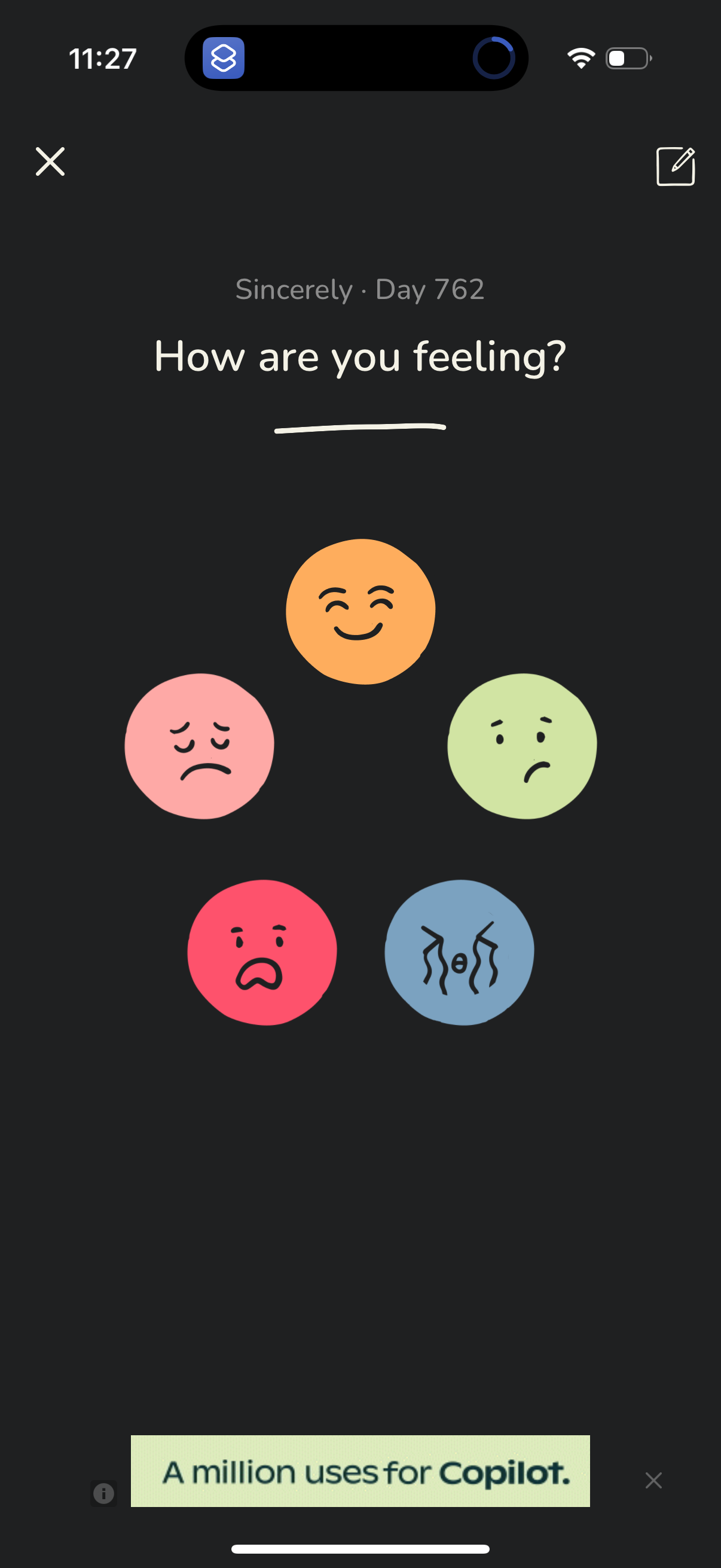Screen dimensions: 721x1568
Task: Select the angry red mood face
Action: tap(262, 951)
